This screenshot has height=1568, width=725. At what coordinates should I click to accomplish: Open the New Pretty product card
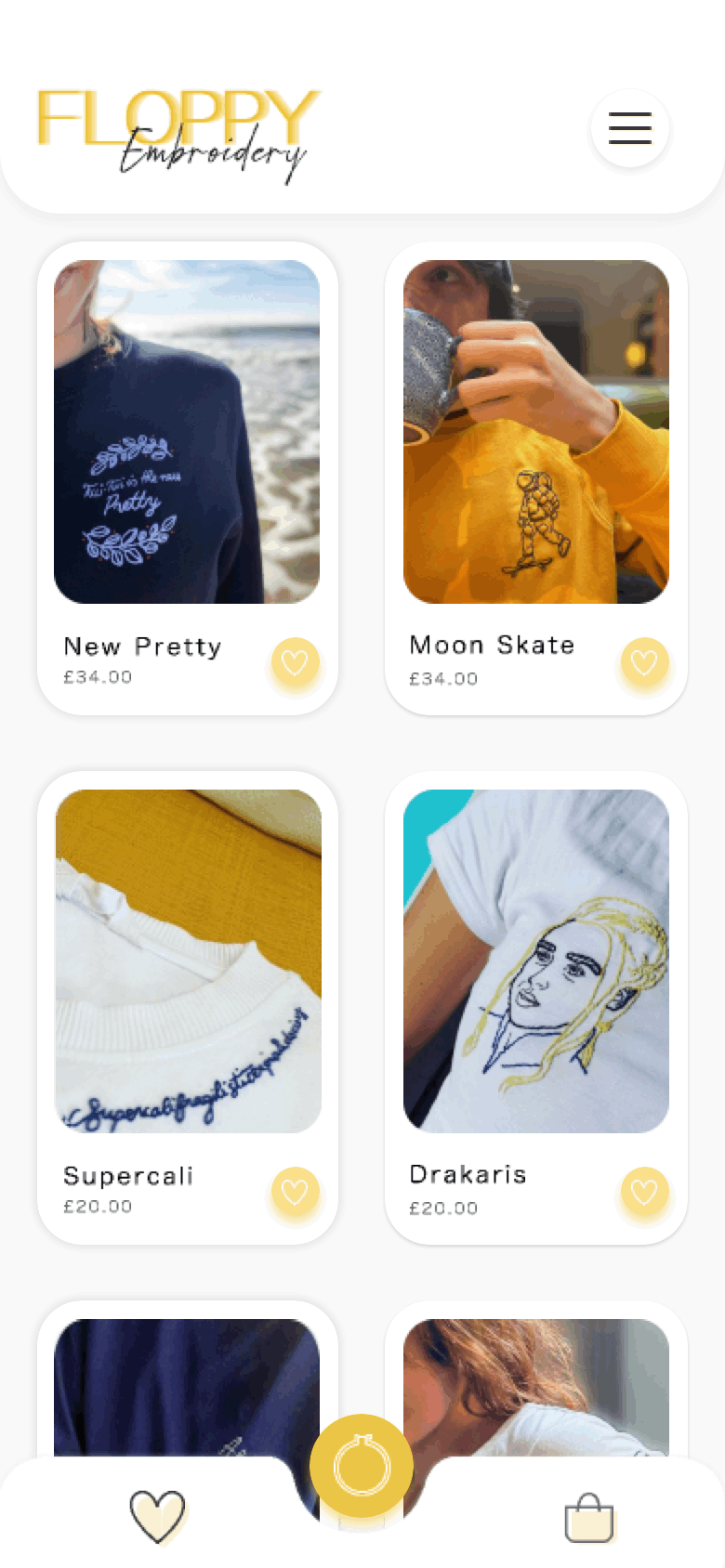pyautogui.click(x=187, y=432)
